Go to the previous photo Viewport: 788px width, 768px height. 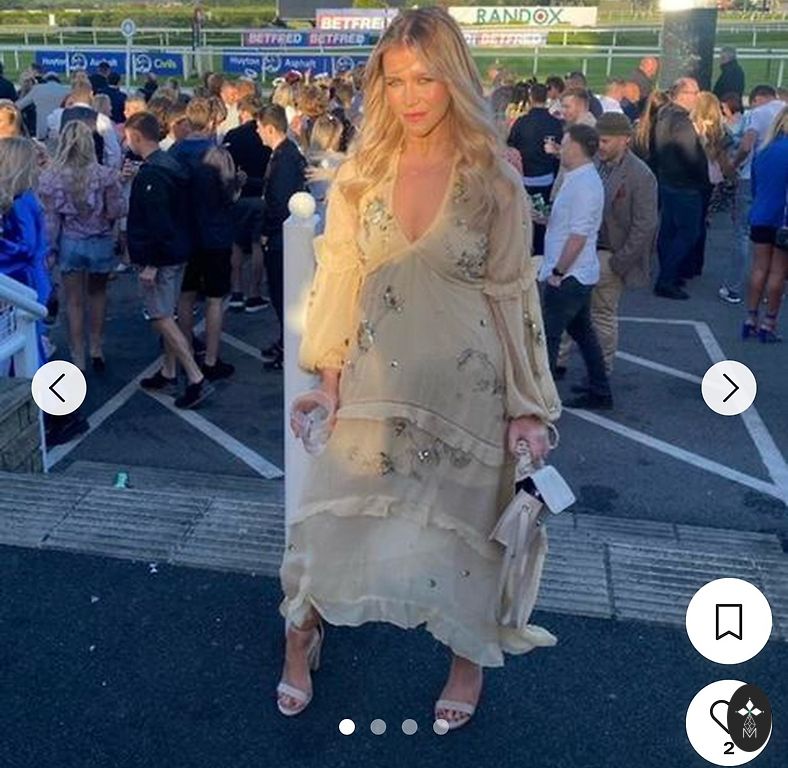tap(58, 388)
